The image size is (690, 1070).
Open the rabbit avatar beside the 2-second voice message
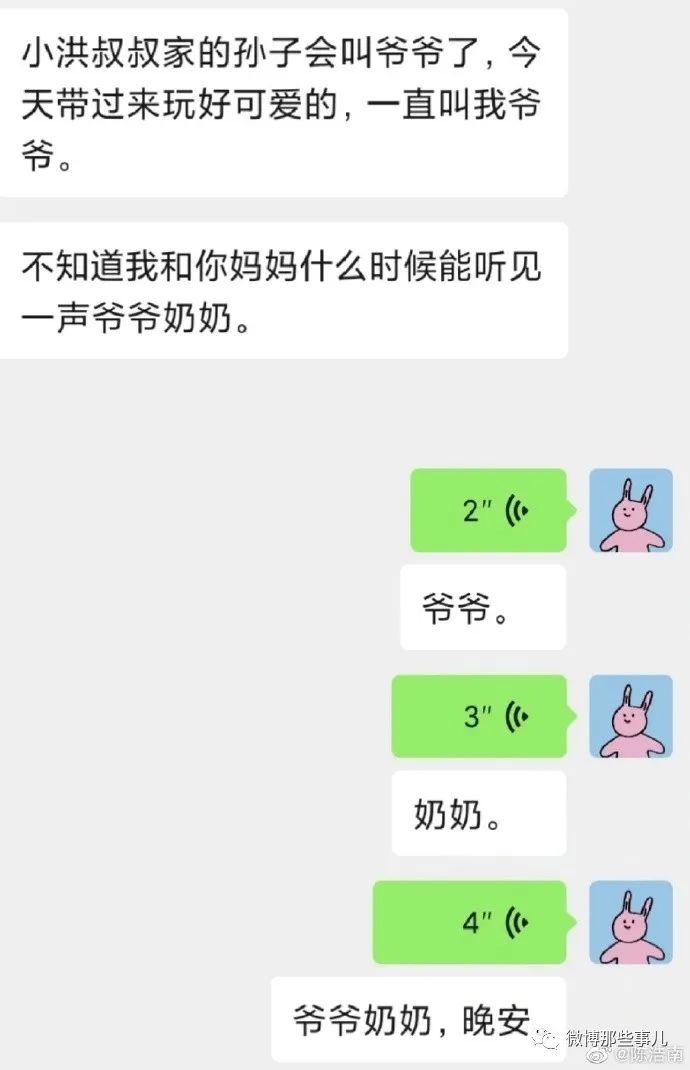630,510
